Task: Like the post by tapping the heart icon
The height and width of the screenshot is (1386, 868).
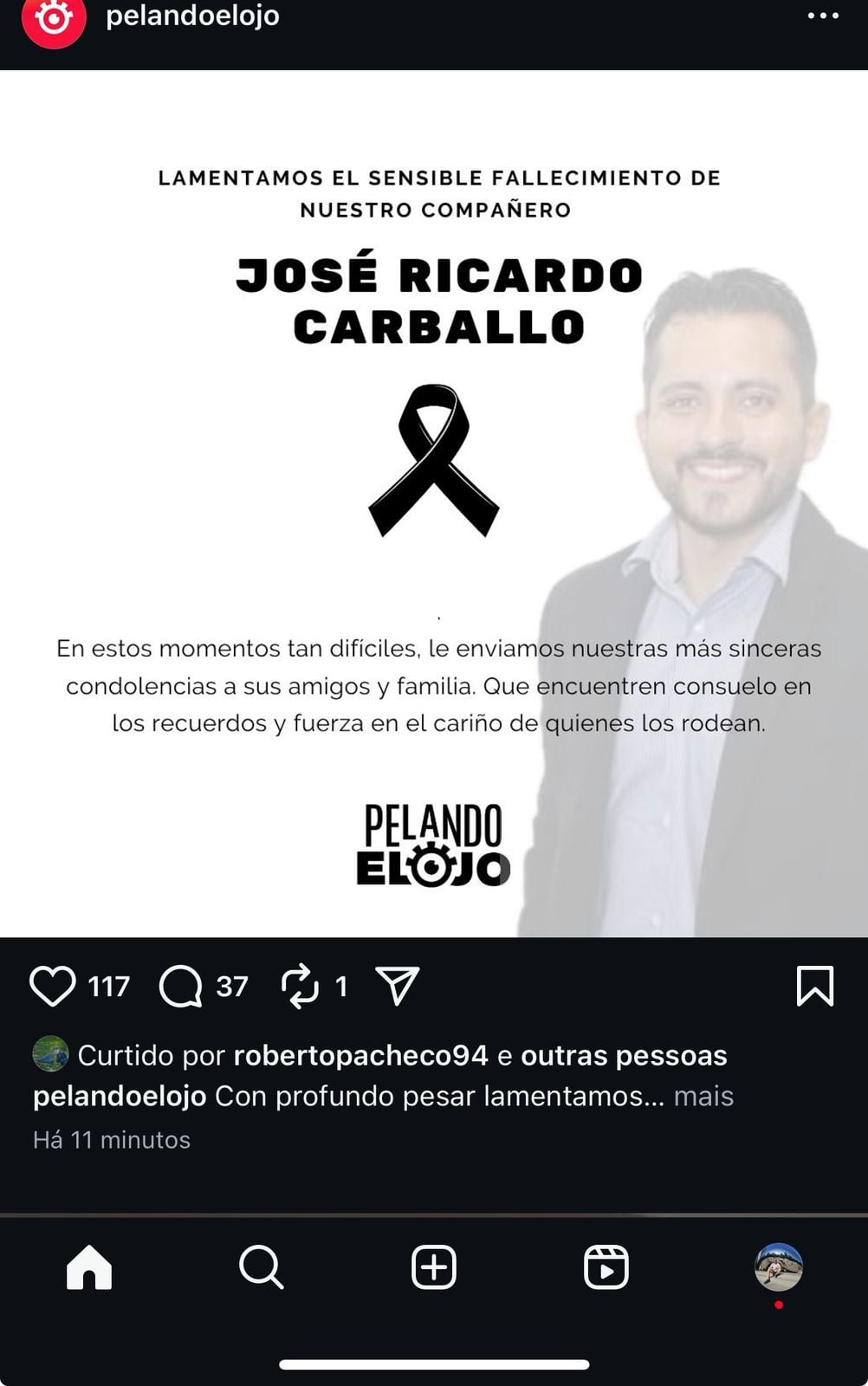Action: 54,983
